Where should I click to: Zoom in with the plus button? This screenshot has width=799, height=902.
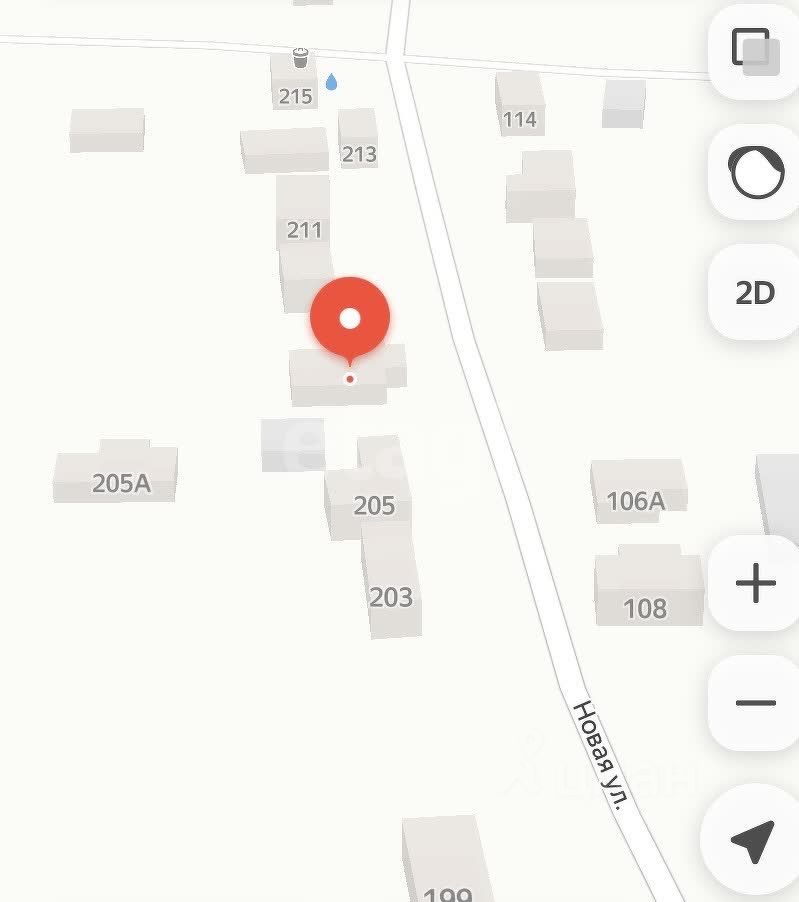point(754,583)
